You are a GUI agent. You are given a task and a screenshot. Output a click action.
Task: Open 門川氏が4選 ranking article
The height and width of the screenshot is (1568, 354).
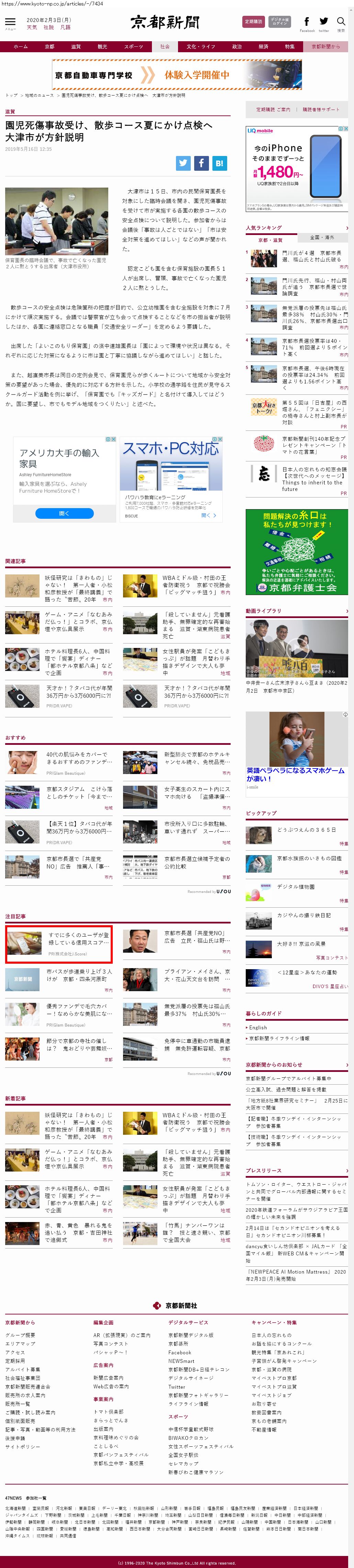pyautogui.click(x=311, y=256)
